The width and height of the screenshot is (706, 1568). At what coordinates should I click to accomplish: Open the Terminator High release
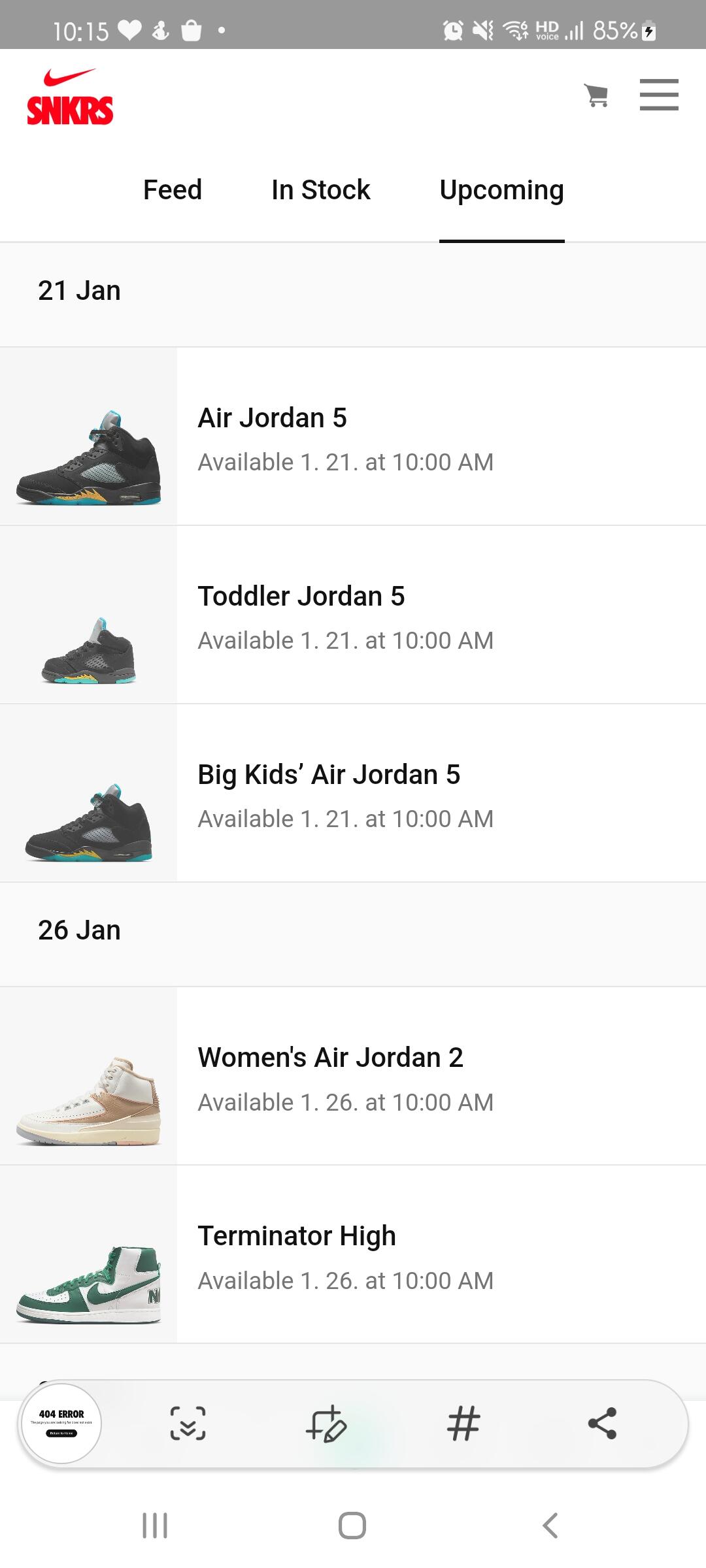pyautogui.click(x=353, y=1254)
